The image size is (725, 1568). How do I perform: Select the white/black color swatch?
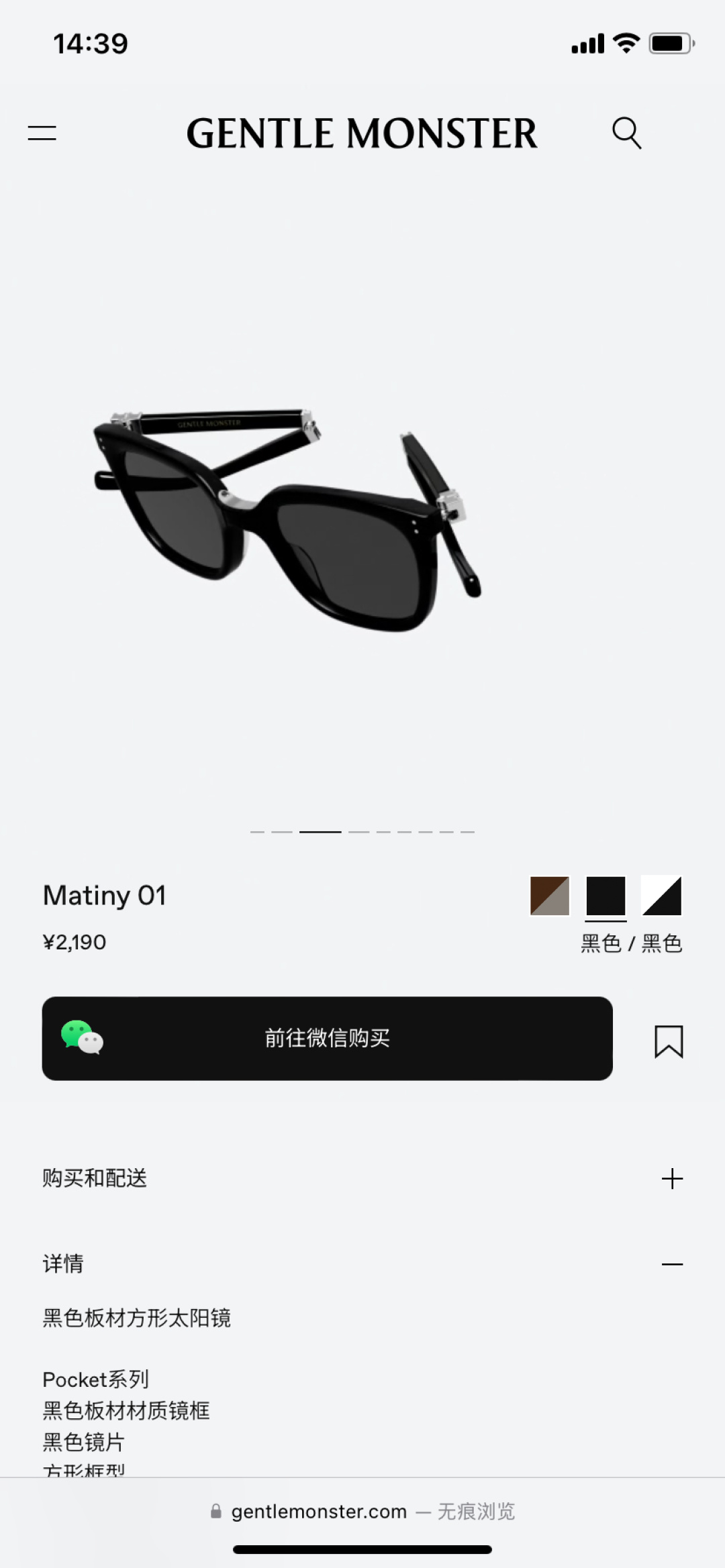[x=662, y=896]
